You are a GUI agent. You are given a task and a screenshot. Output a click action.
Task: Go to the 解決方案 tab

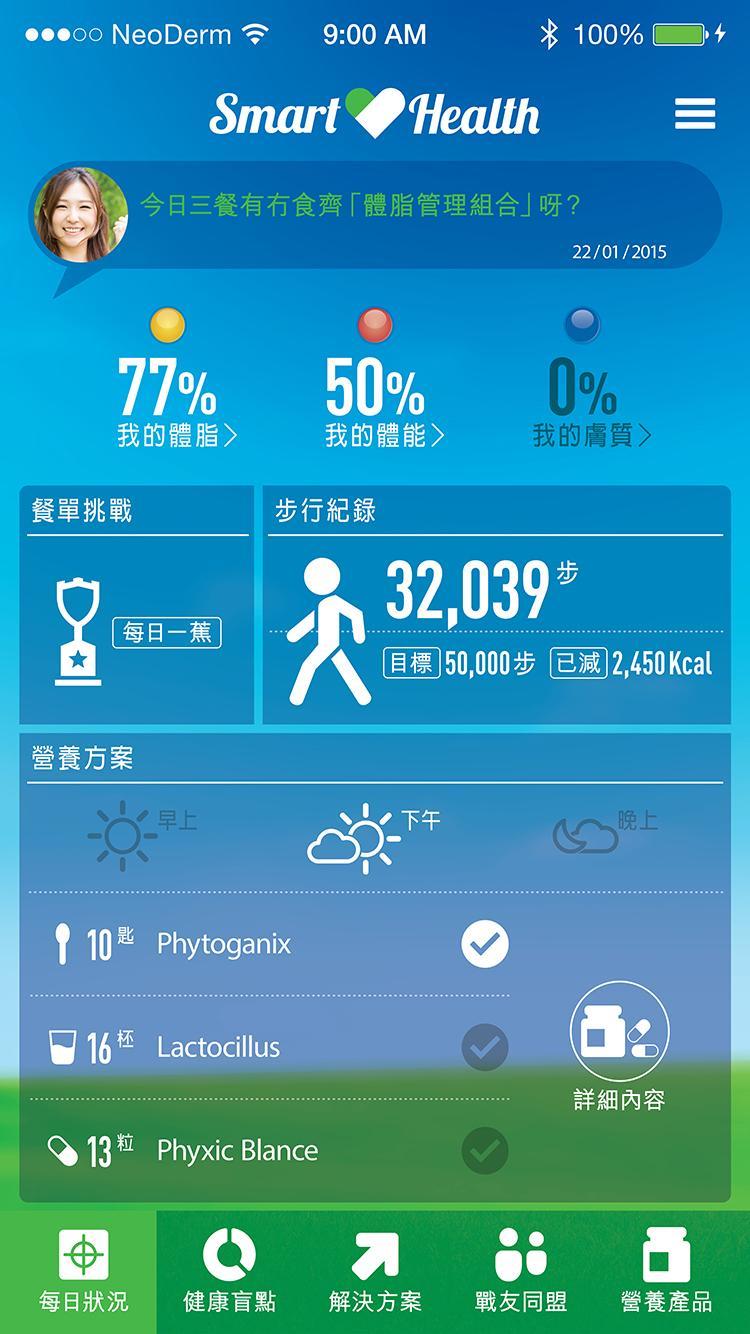click(375, 1272)
